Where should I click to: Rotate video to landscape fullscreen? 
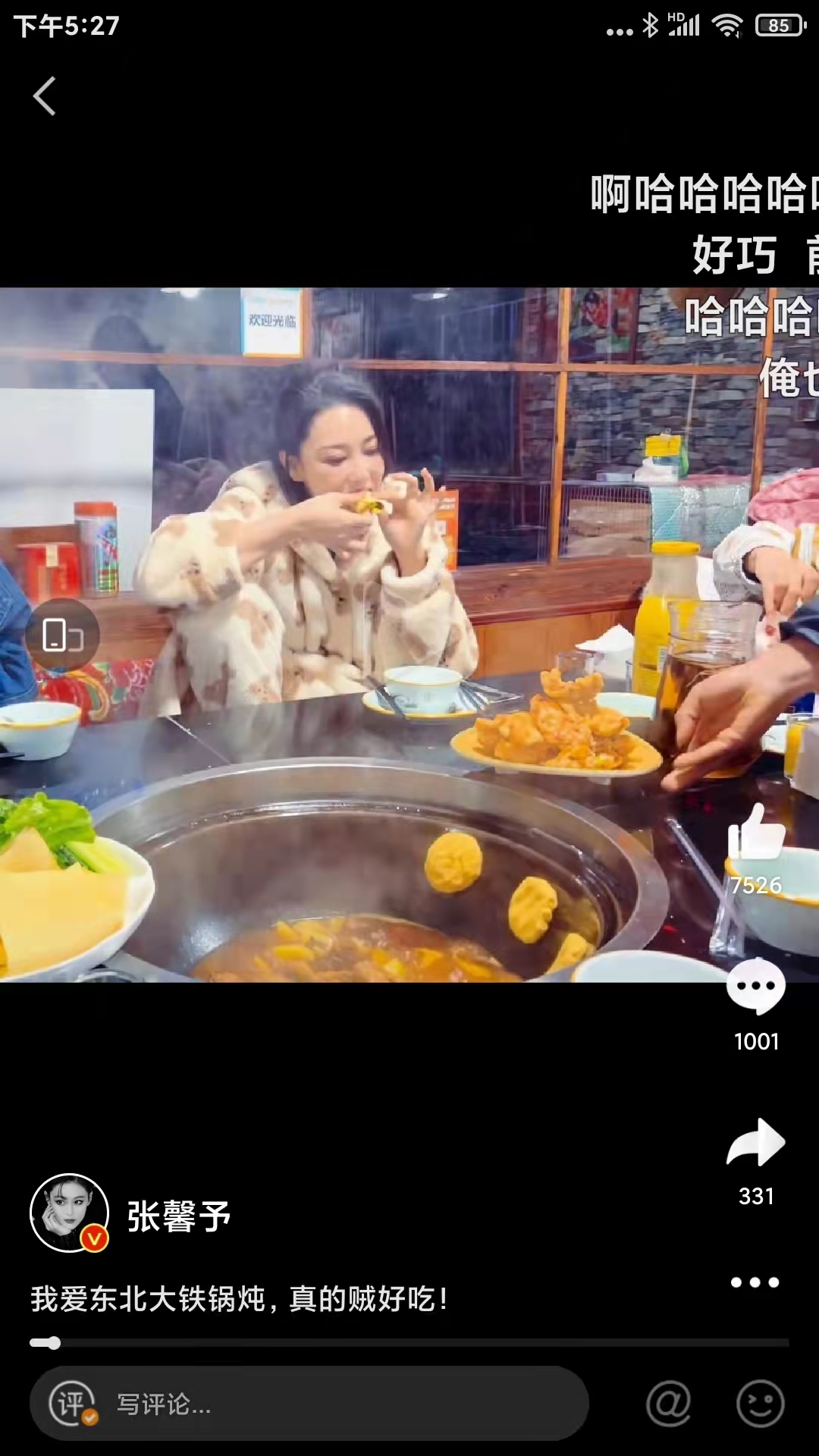tap(62, 635)
